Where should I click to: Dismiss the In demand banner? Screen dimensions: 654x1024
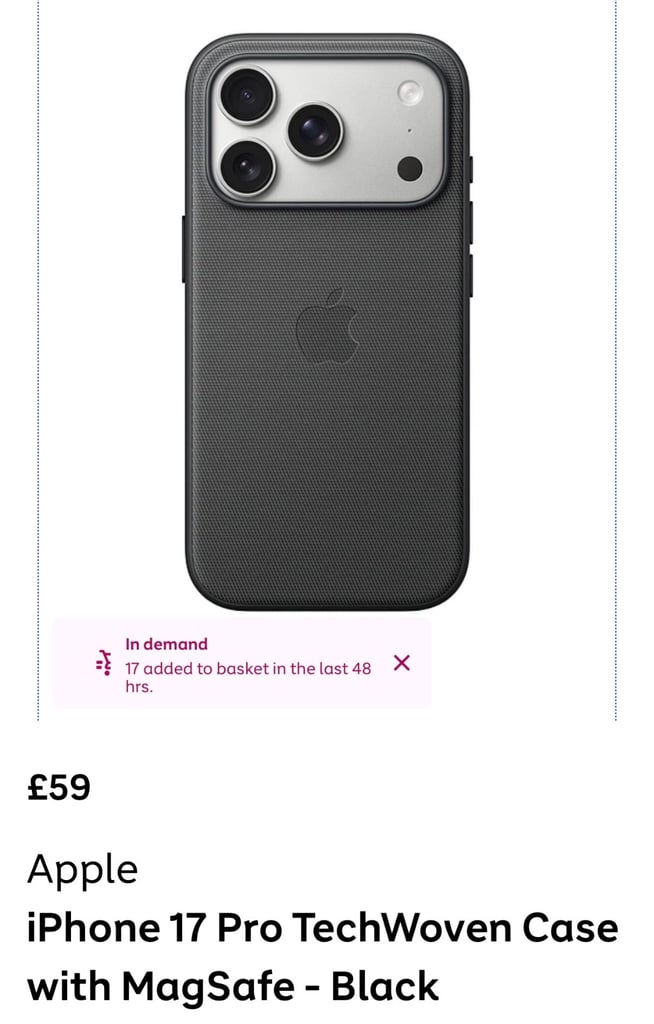coord(402,662)
